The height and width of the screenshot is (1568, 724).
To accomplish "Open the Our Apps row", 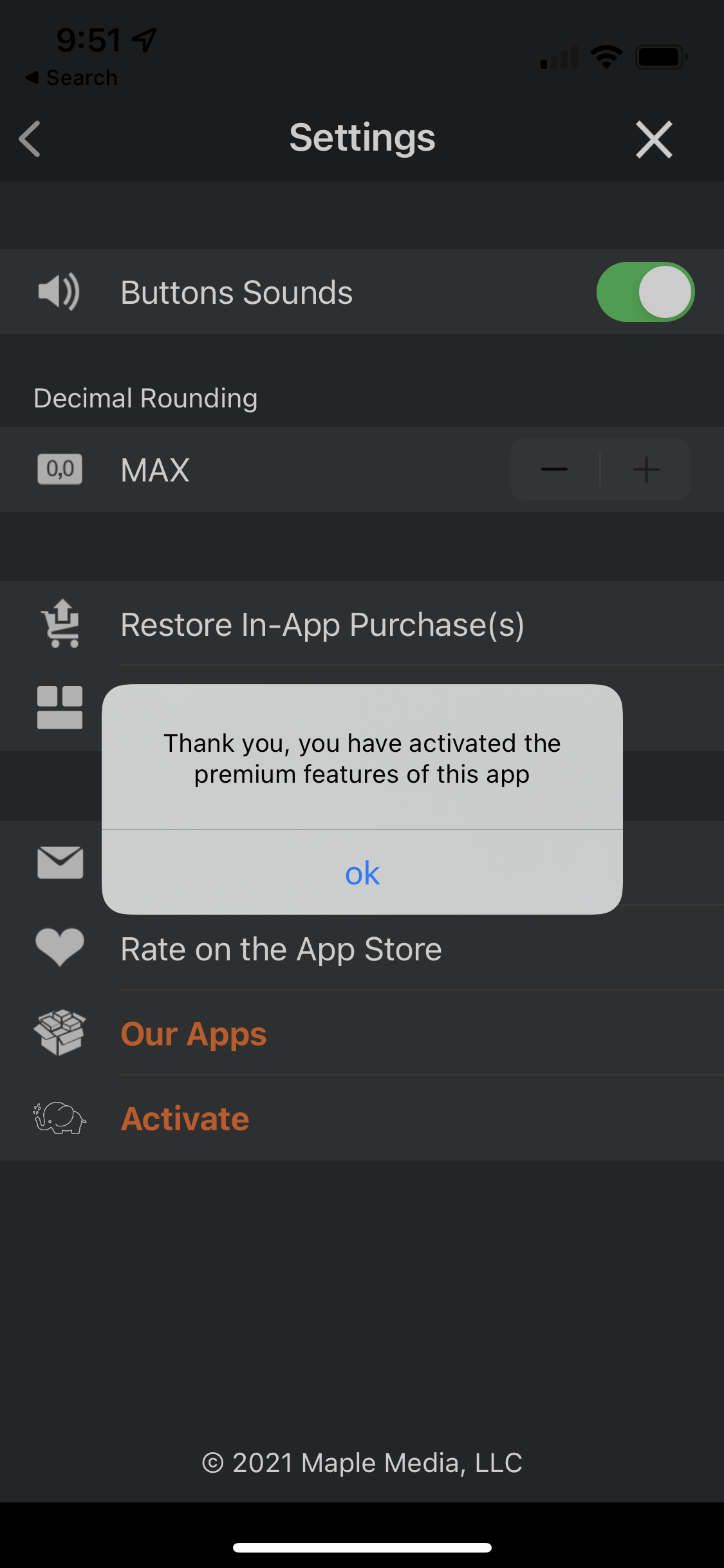I will 194,1034.
